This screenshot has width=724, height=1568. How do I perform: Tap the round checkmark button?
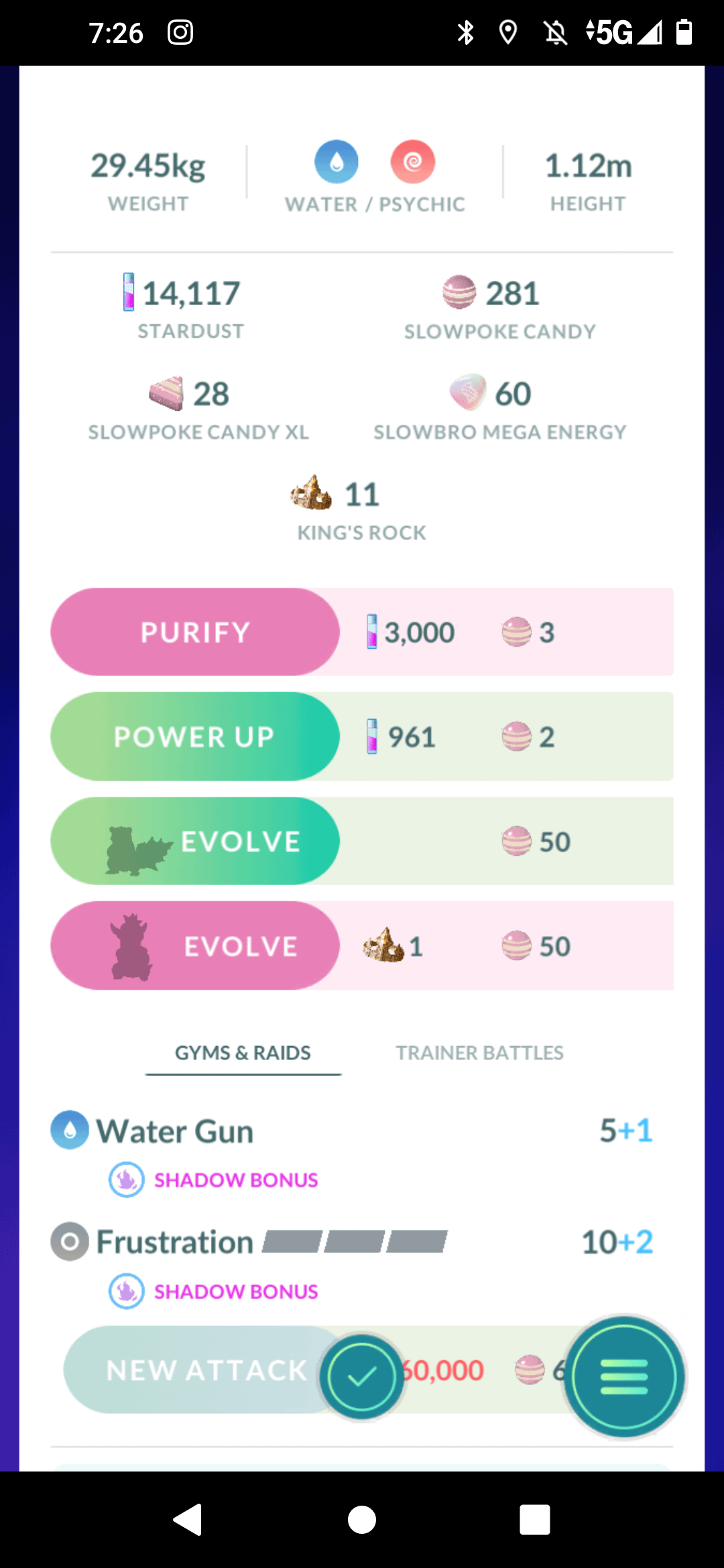point(362,1376)
